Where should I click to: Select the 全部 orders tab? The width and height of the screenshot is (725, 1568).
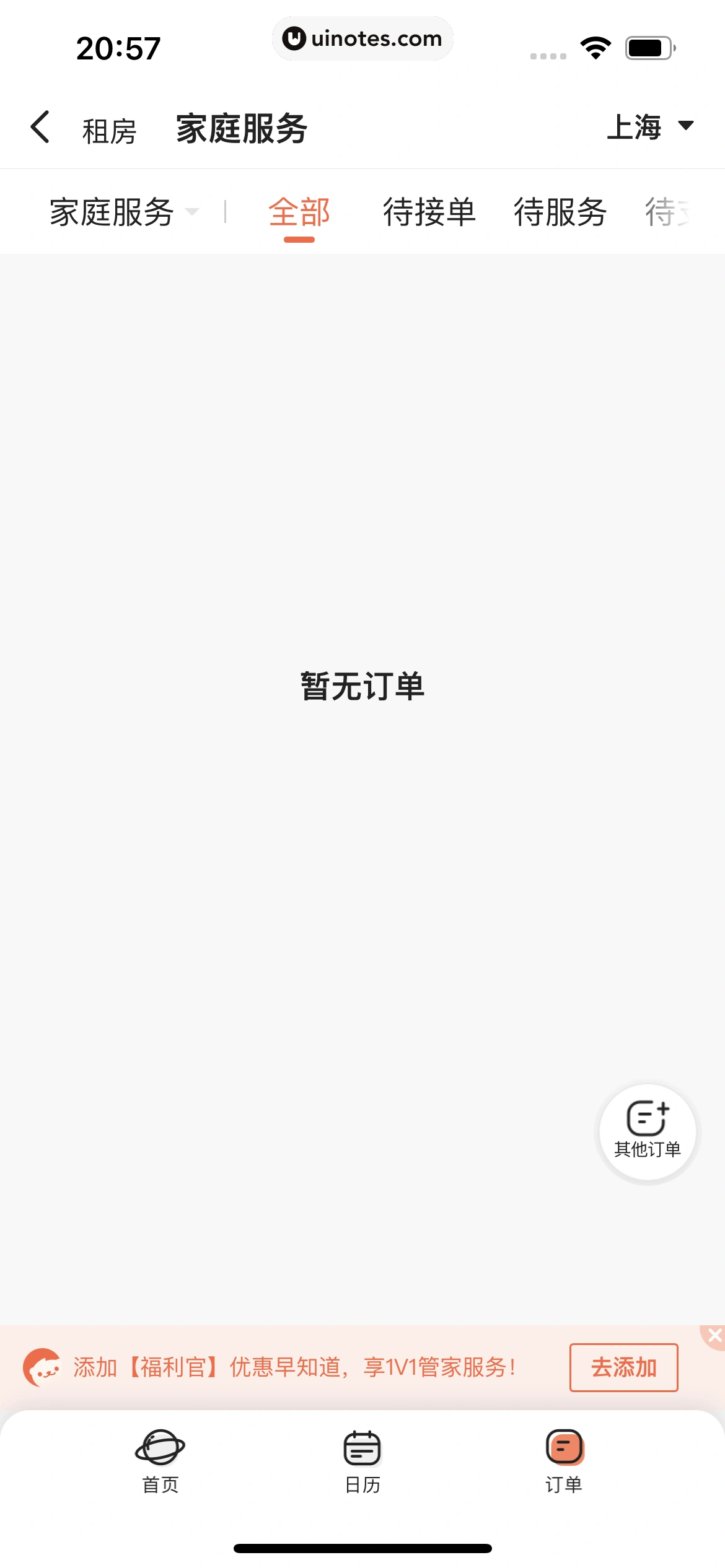click(x=299, y=213)
